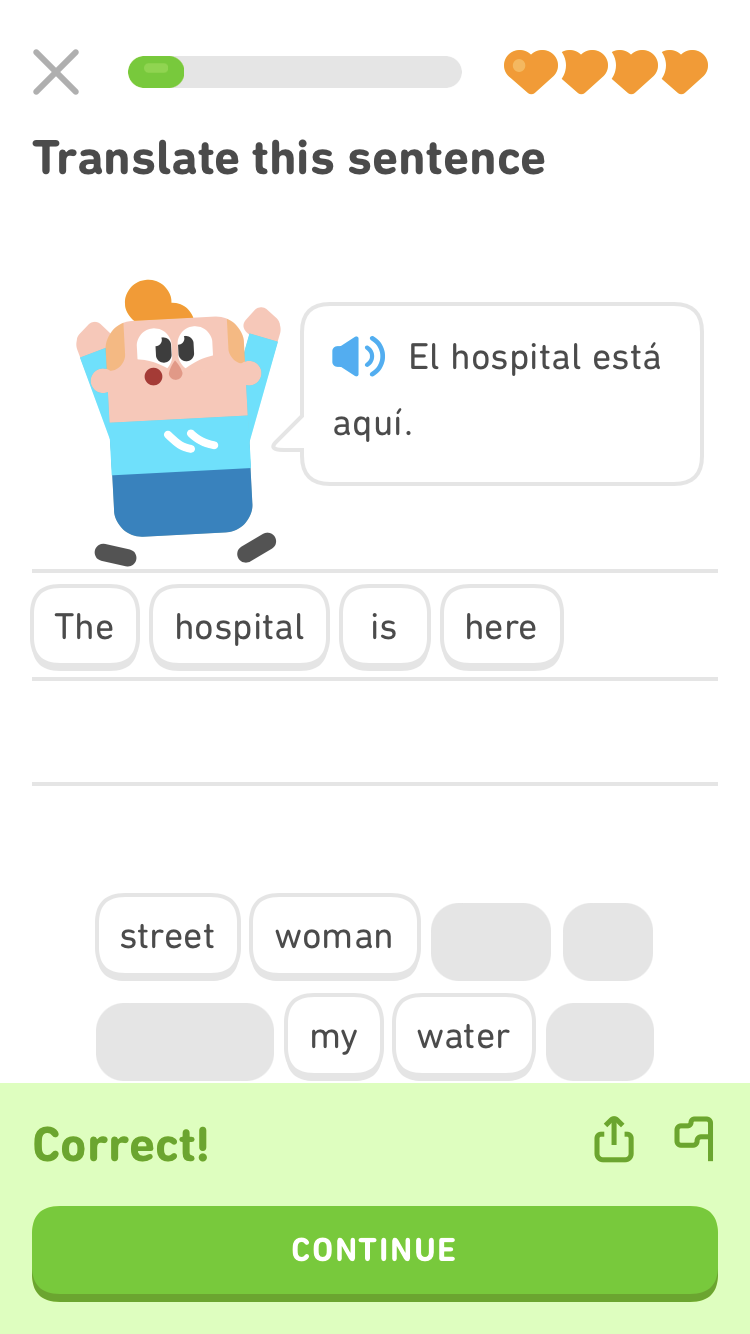Image resolution: width=750 pixels, height=1334 pixels.
Task: Select the word tile 'street'
Action: coord(167,936)
